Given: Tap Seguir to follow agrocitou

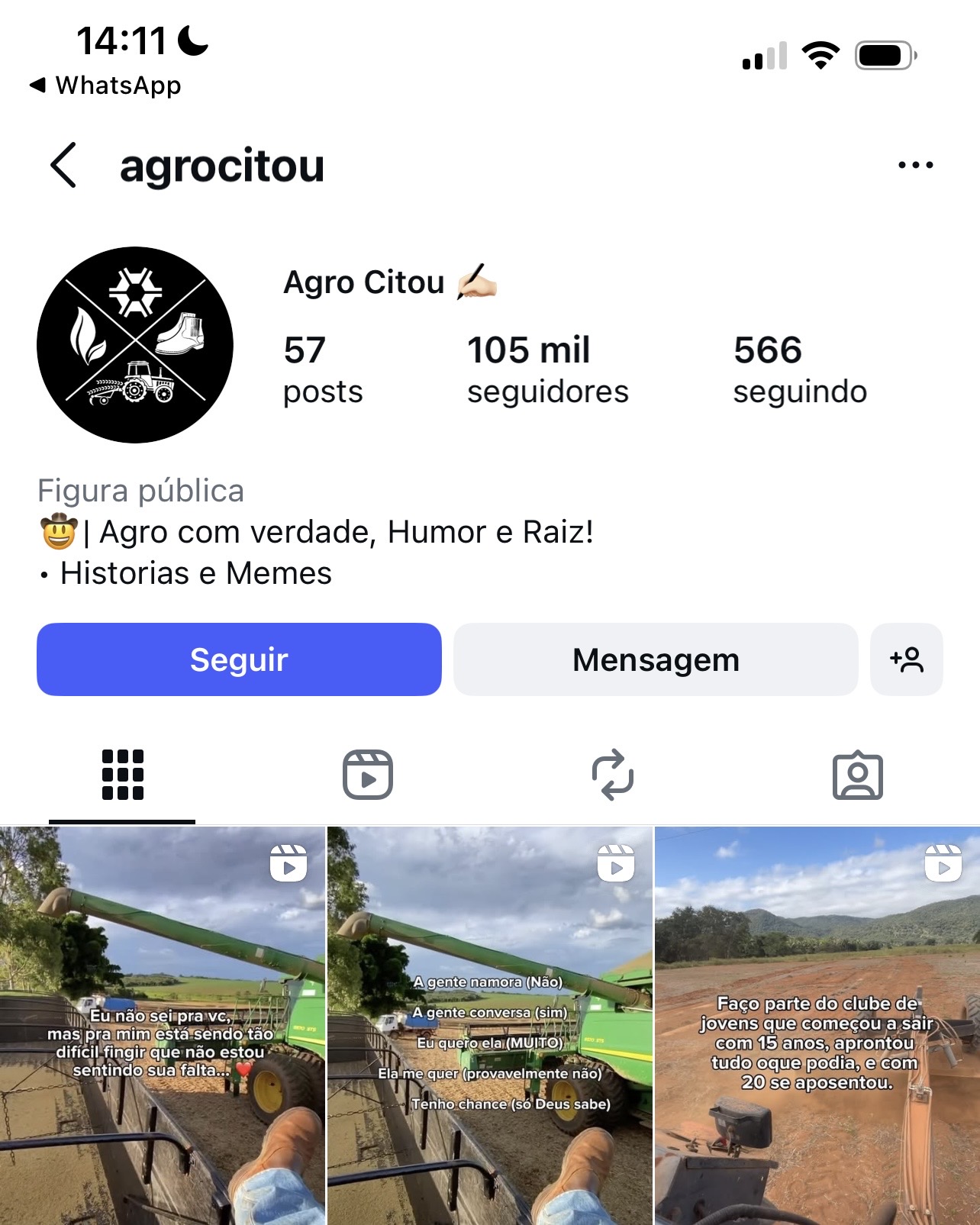Looking at the screenshot, I should click(239, 659).
